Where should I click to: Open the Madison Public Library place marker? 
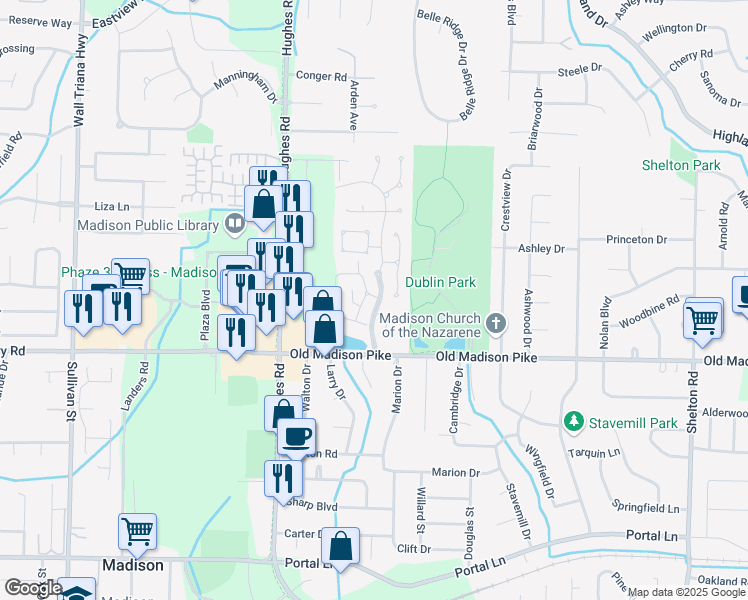click(x=236, y=223)
